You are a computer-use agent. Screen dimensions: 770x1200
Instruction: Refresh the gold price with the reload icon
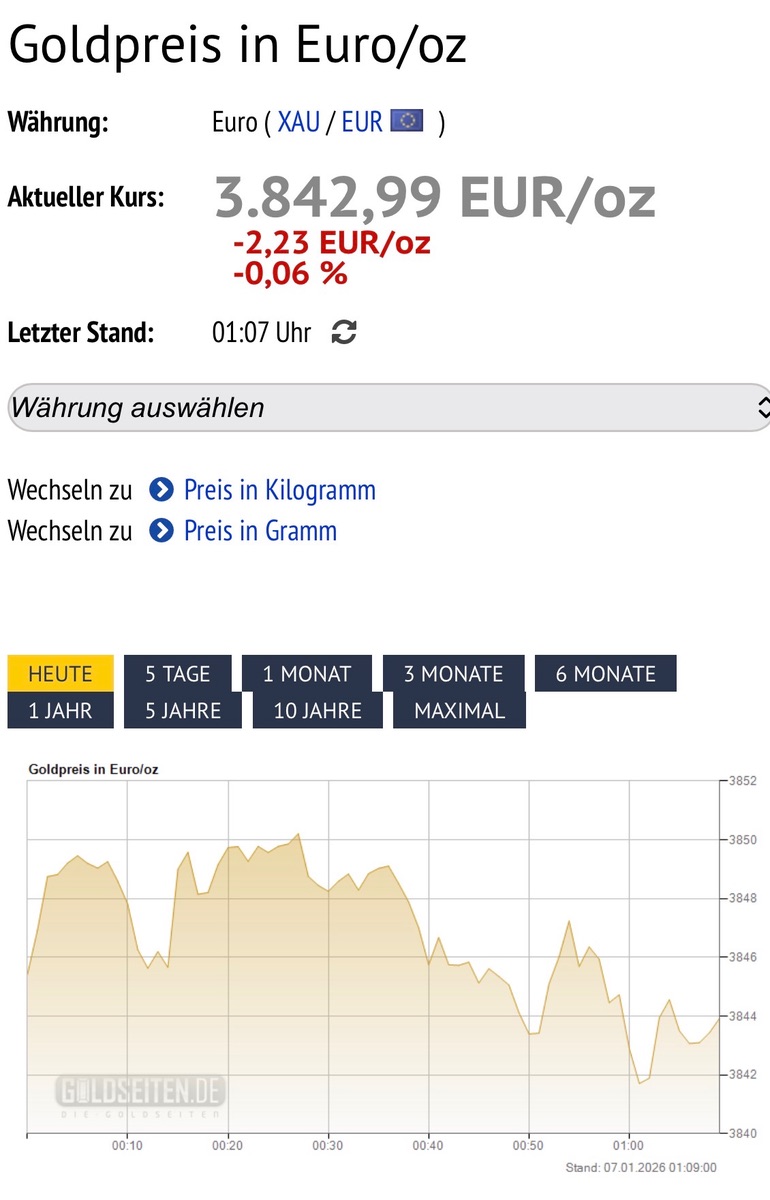point(343,333)
